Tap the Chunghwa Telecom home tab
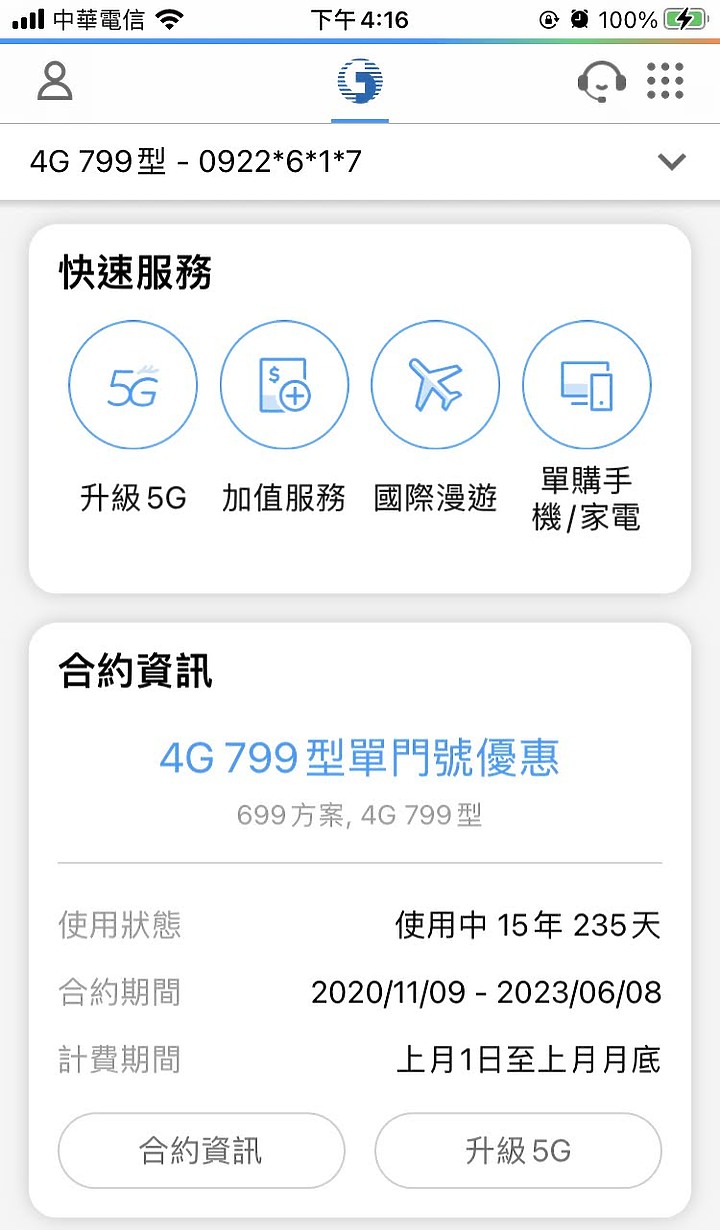 [x=360, y=82]
